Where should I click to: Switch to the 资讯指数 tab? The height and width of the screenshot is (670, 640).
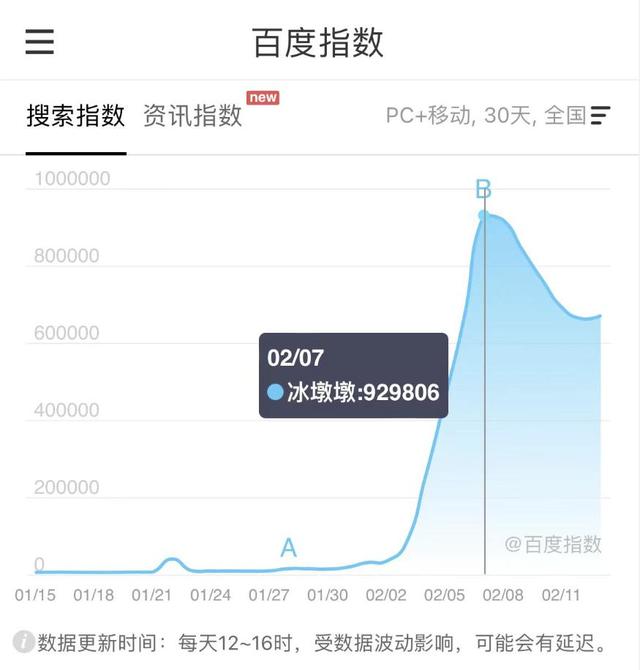(x=193, y=115)
